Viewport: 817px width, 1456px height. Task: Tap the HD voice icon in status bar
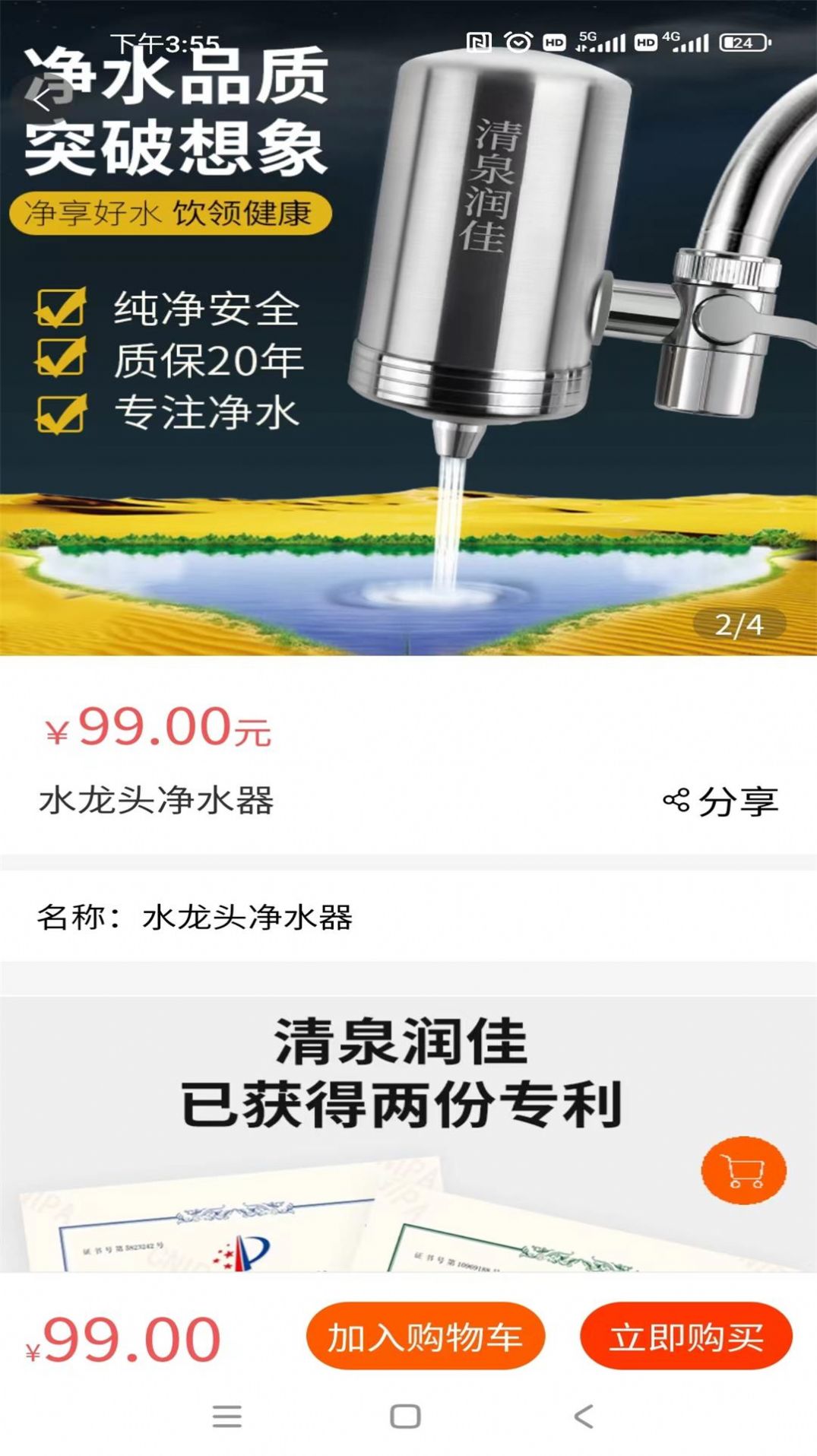[x=553, y=42]
